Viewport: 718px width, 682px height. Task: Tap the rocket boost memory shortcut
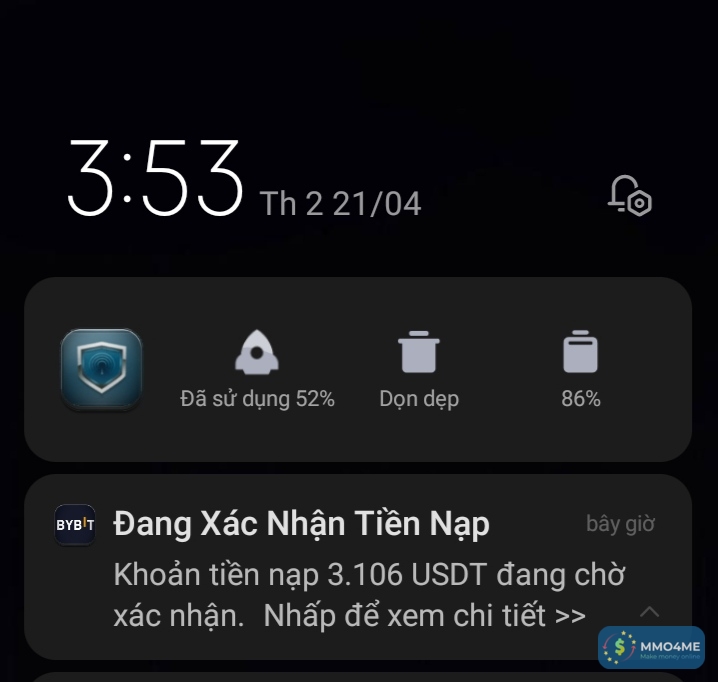[257, 355]
